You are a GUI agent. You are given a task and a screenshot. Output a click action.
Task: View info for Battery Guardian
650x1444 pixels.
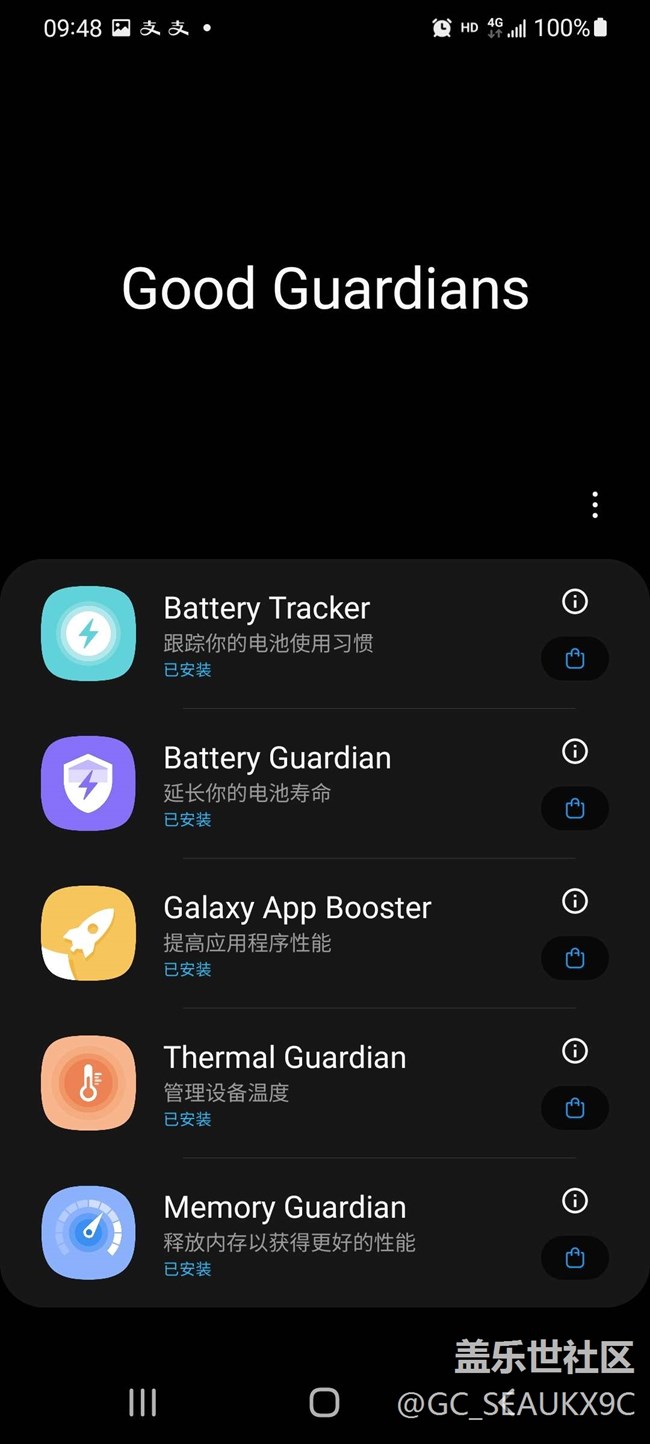tap(575, 751)
